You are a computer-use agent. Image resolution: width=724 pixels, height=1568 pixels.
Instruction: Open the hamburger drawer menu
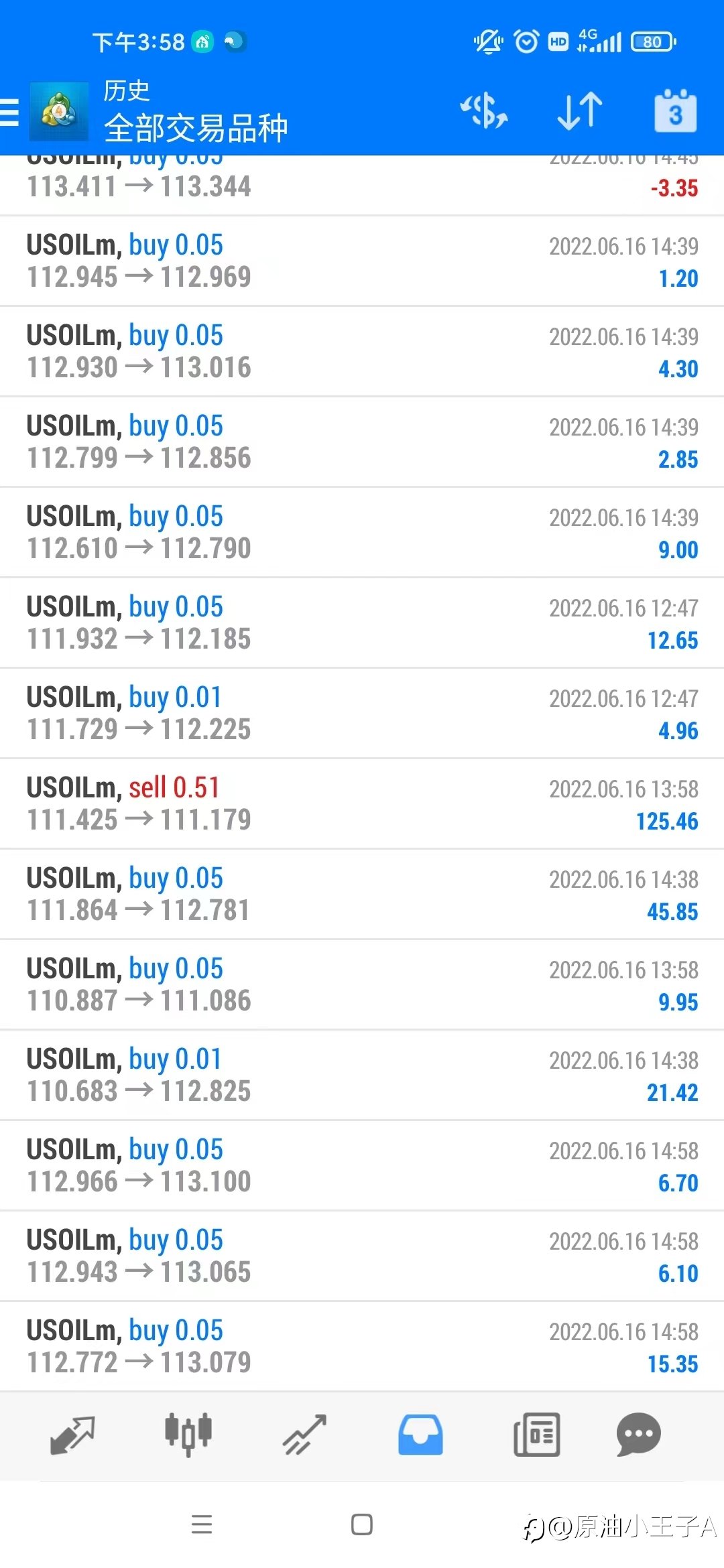click(9, 112)
